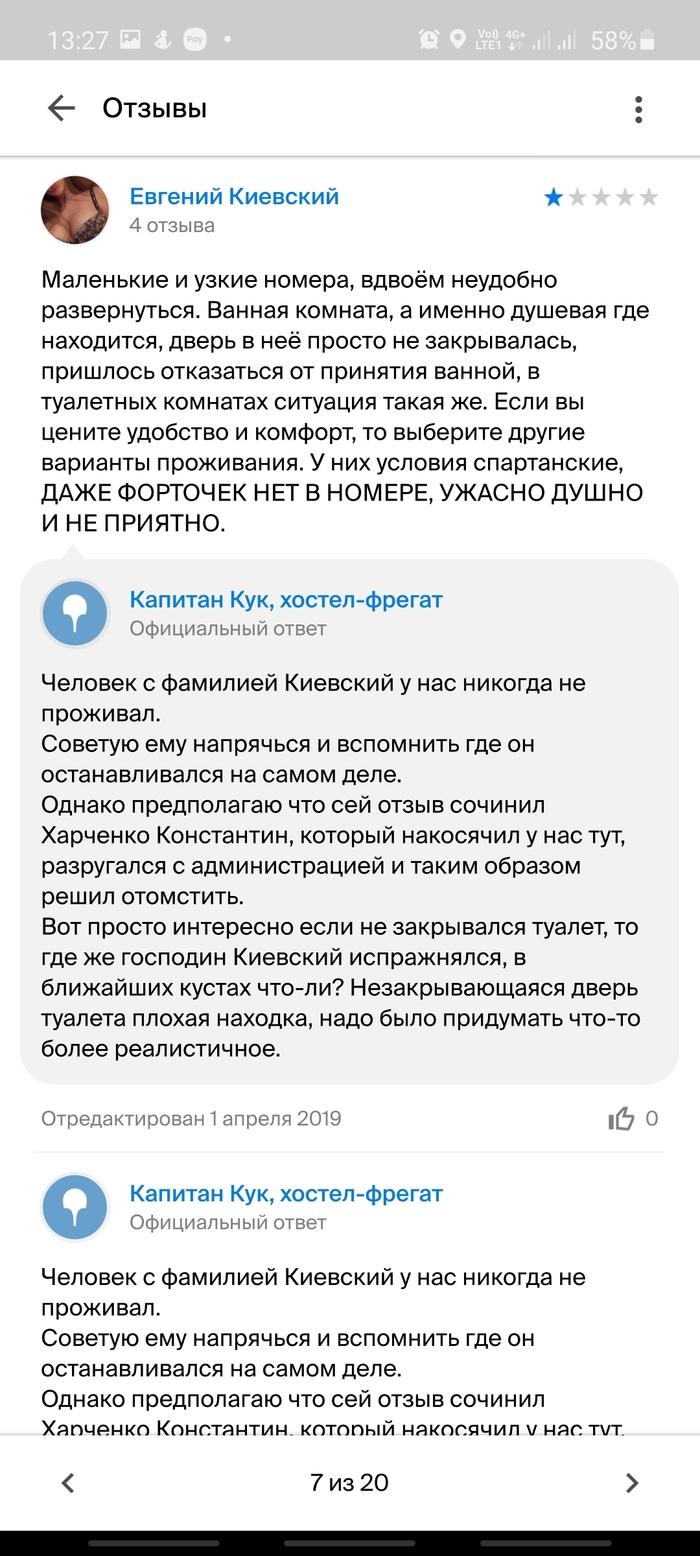The width and height of the screenshot is (700, 1556).
Task: Like the review with the thumbs-up icon
Action: click(x=621, y=1118)
